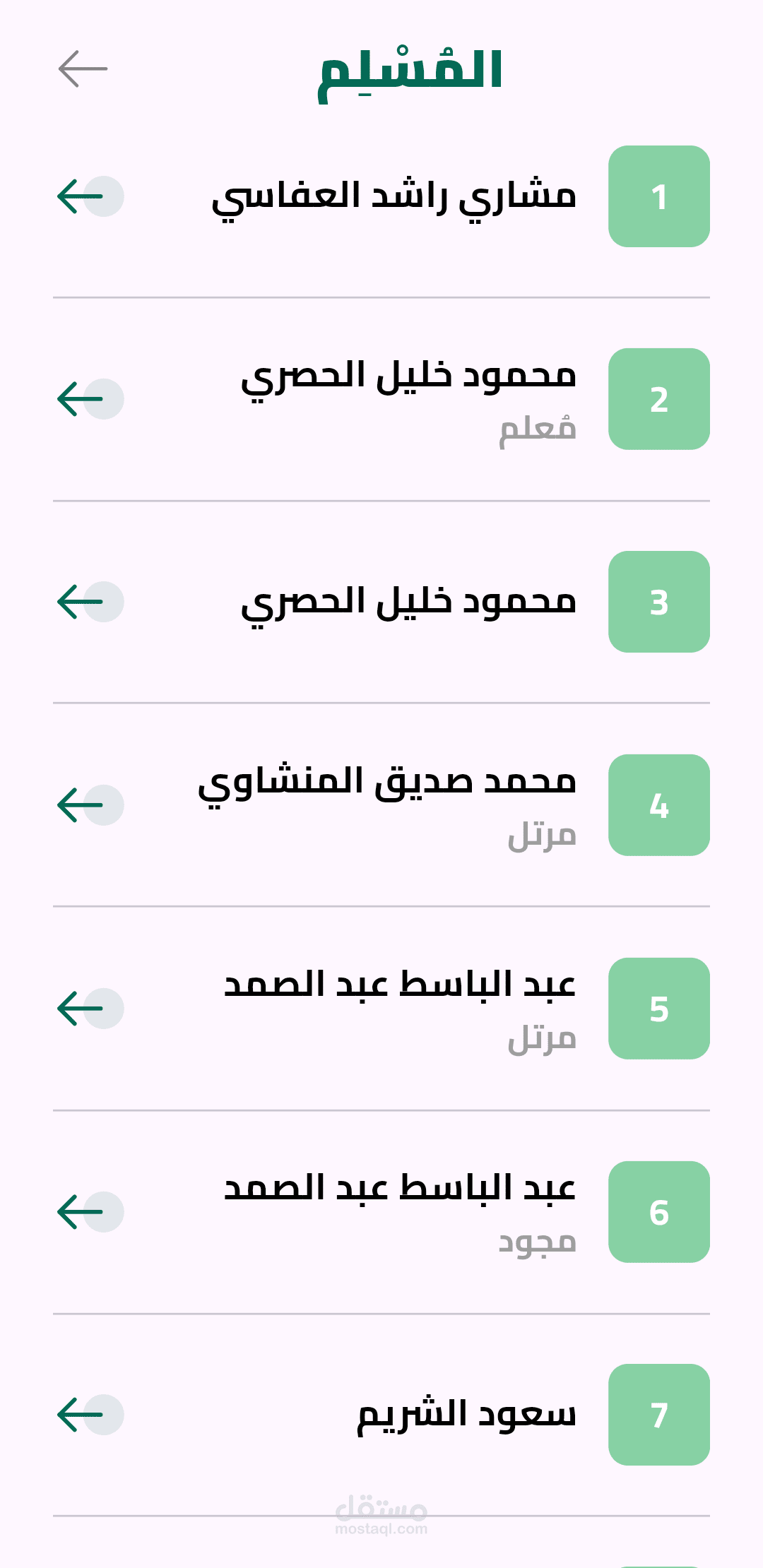Go back using the top arrow
This screenshot has height=1568, width=763.
click(83, 69)
